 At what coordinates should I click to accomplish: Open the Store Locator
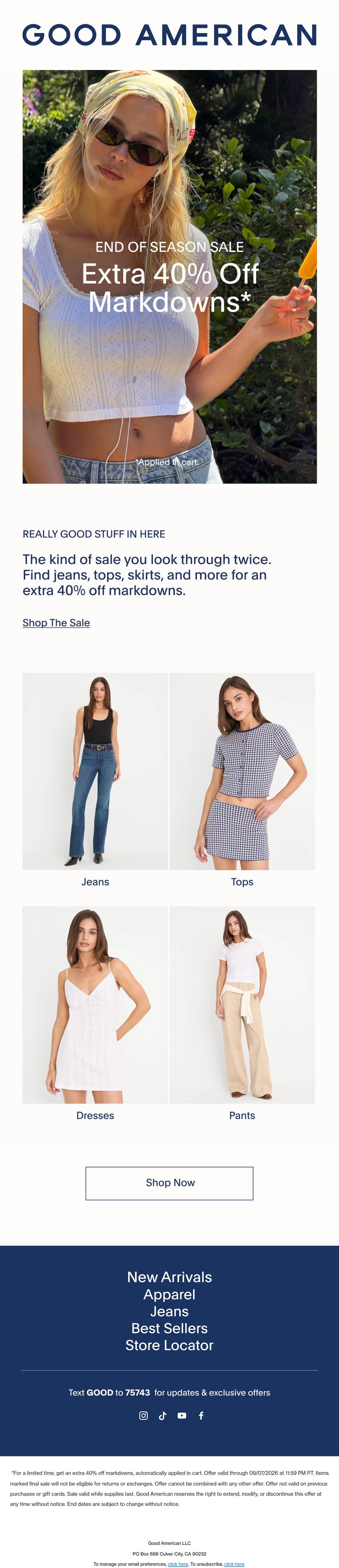pyautogui.click(x=169, y=1345)
